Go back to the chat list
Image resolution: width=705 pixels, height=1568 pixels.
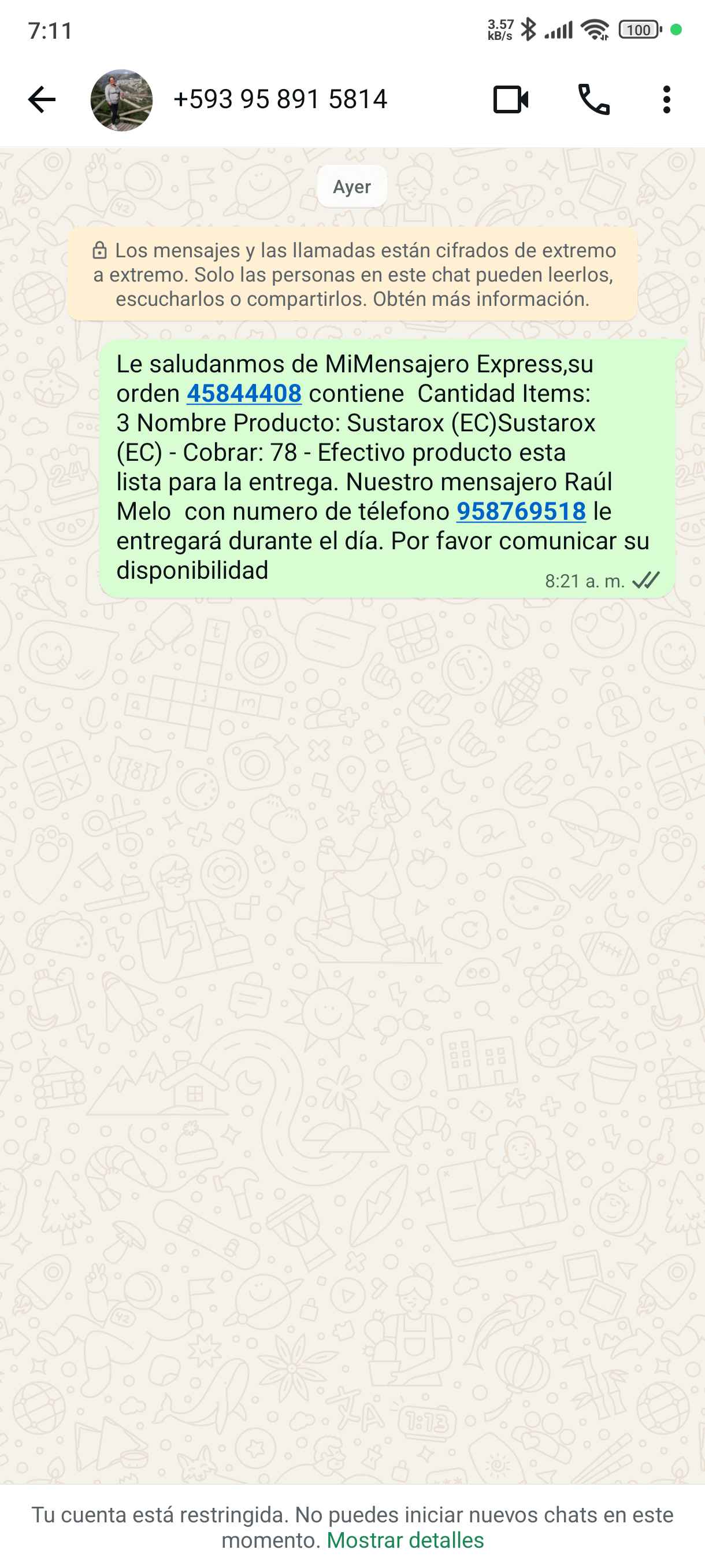(42, 100)
